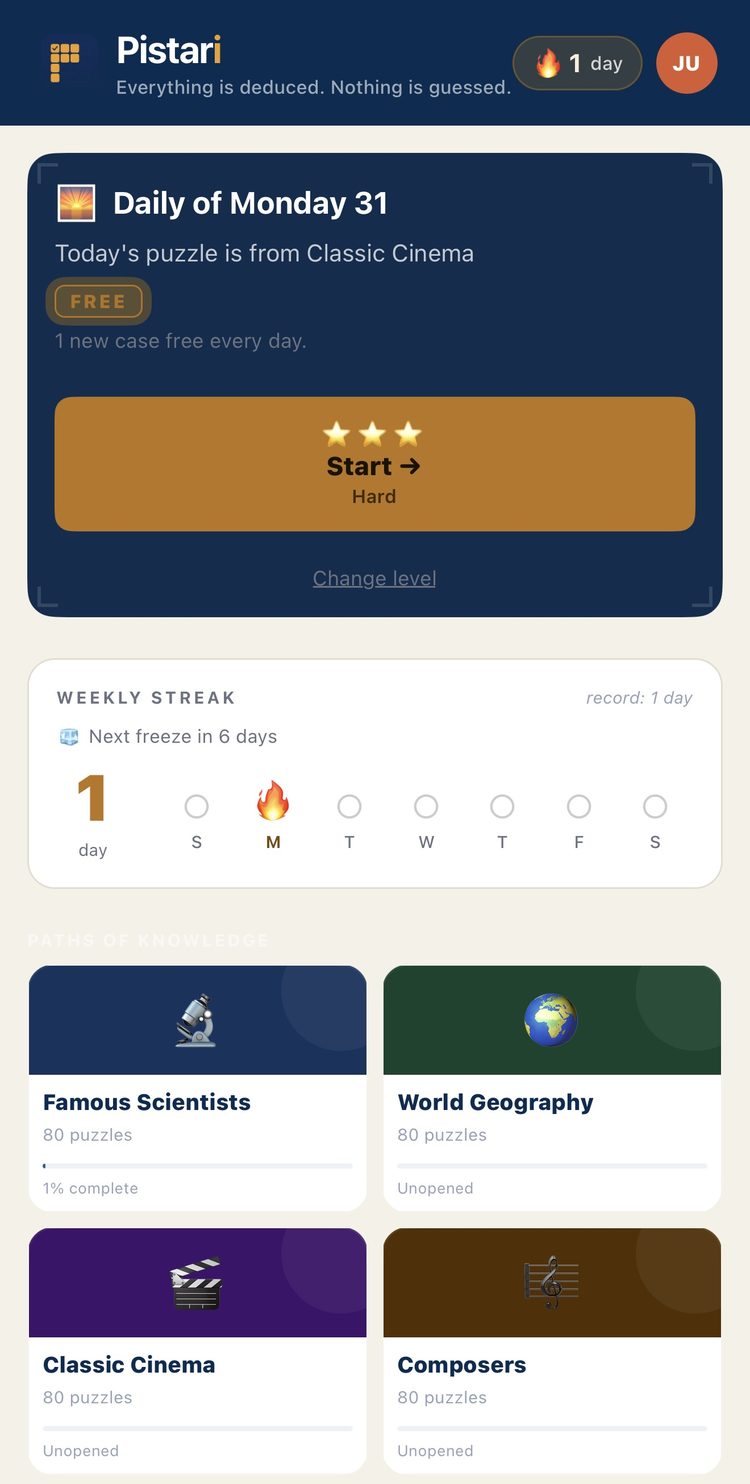Open the World Geography path
This screenshot has width=750, height=1484.
pos(552,1088)
